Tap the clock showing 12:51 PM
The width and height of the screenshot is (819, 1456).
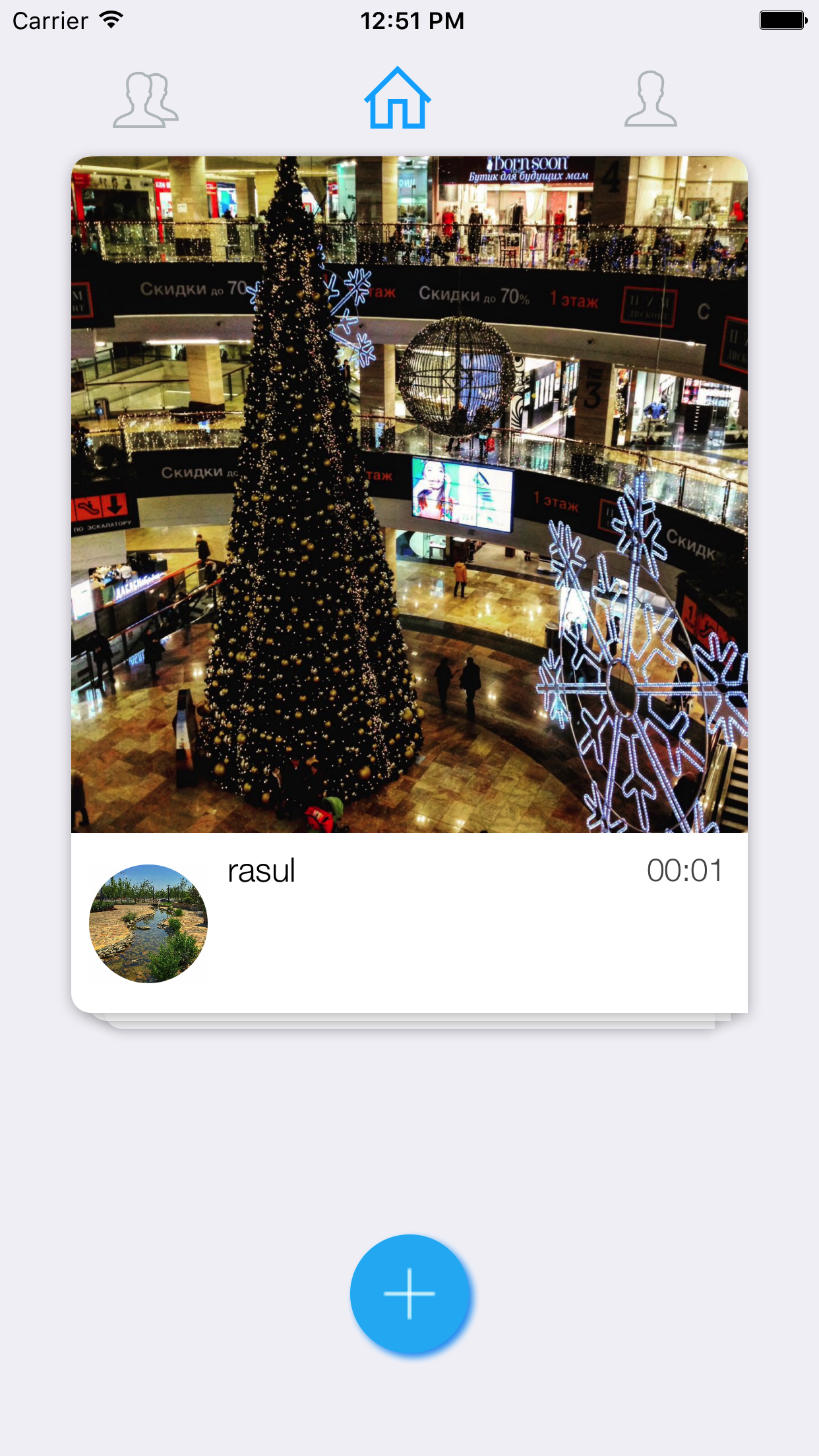coord(409,20)
